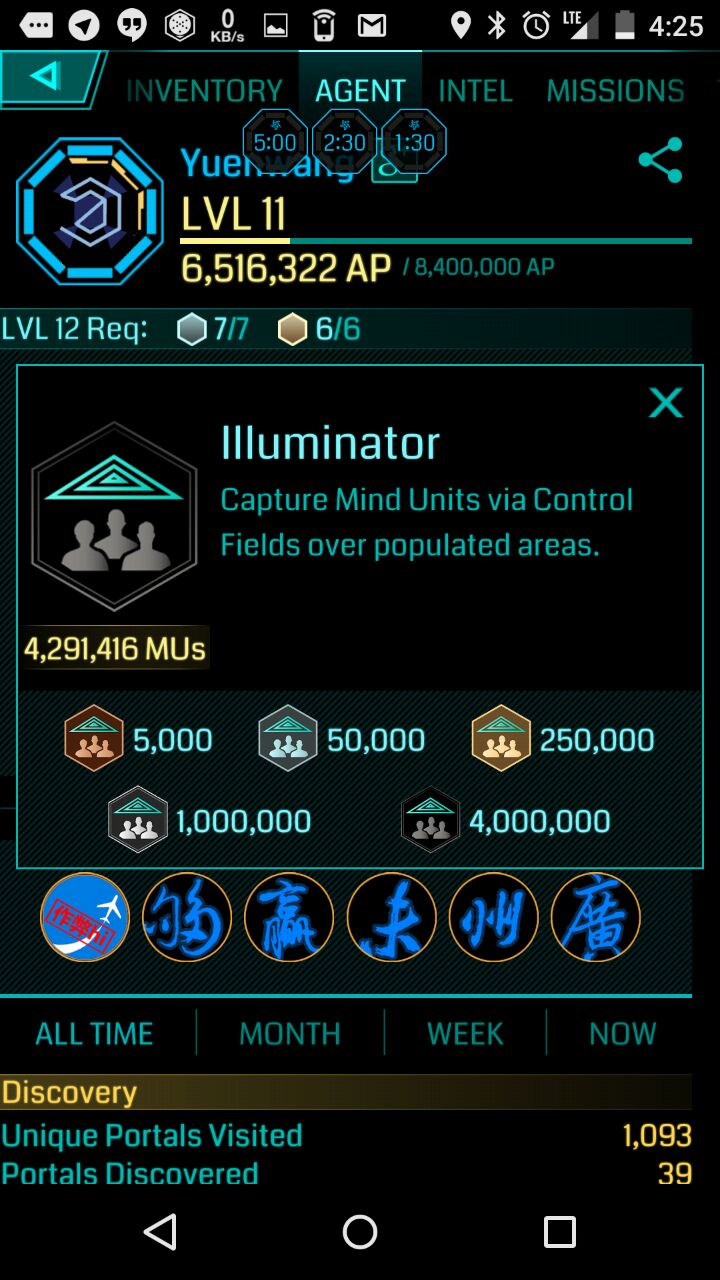Tap the back arrow button
The width and height of the screenshot is (720, 1280).
click(x=46, y=77)
